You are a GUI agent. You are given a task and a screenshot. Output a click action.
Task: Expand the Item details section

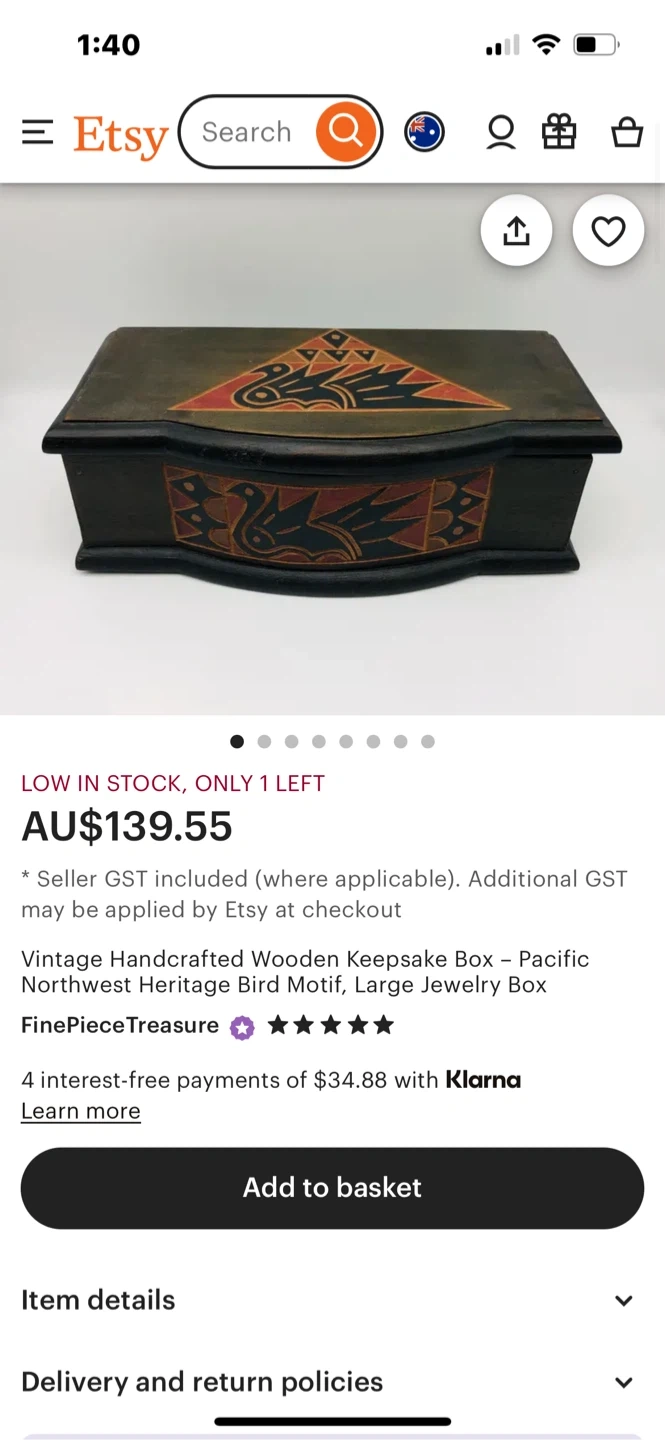tap(332, 1300)
